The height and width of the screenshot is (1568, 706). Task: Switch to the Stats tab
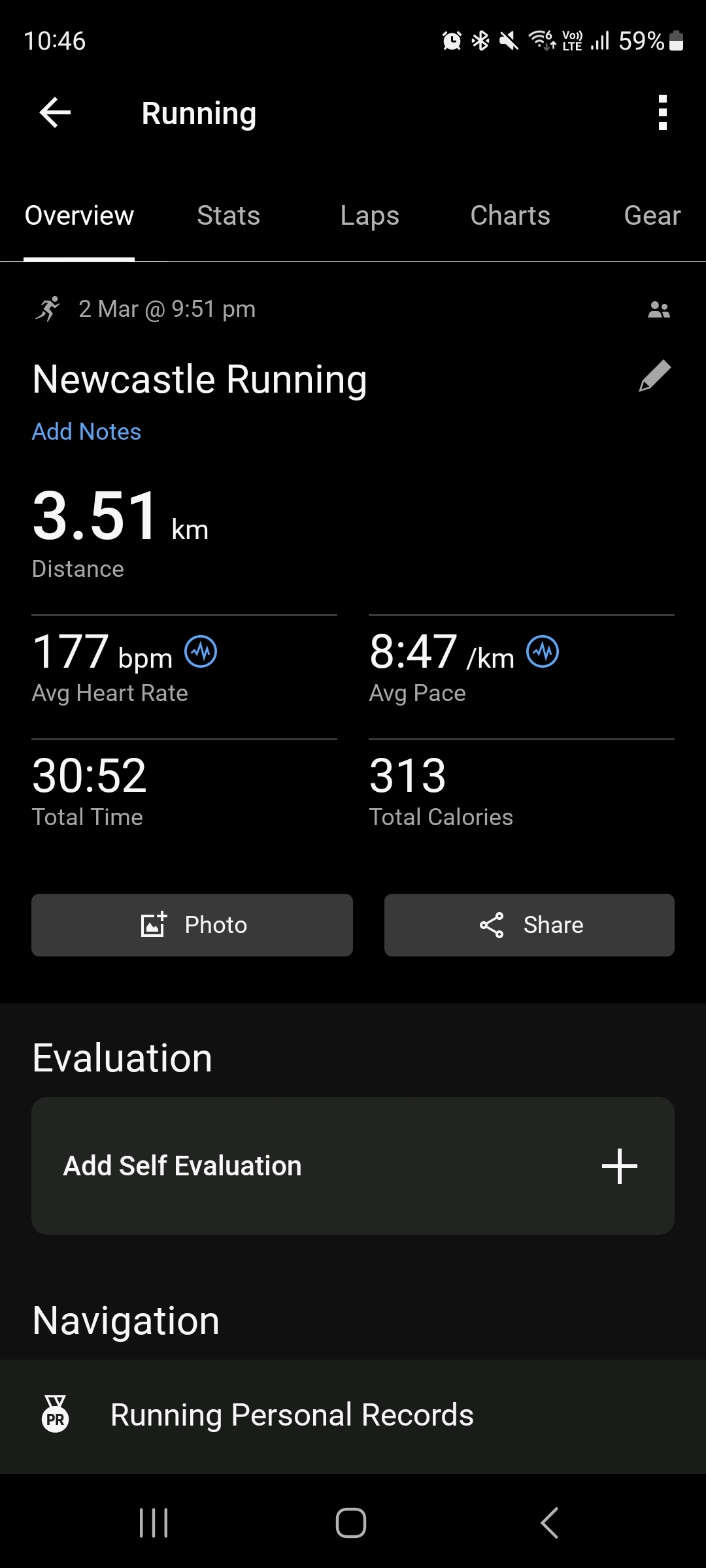tap(229, 216)
